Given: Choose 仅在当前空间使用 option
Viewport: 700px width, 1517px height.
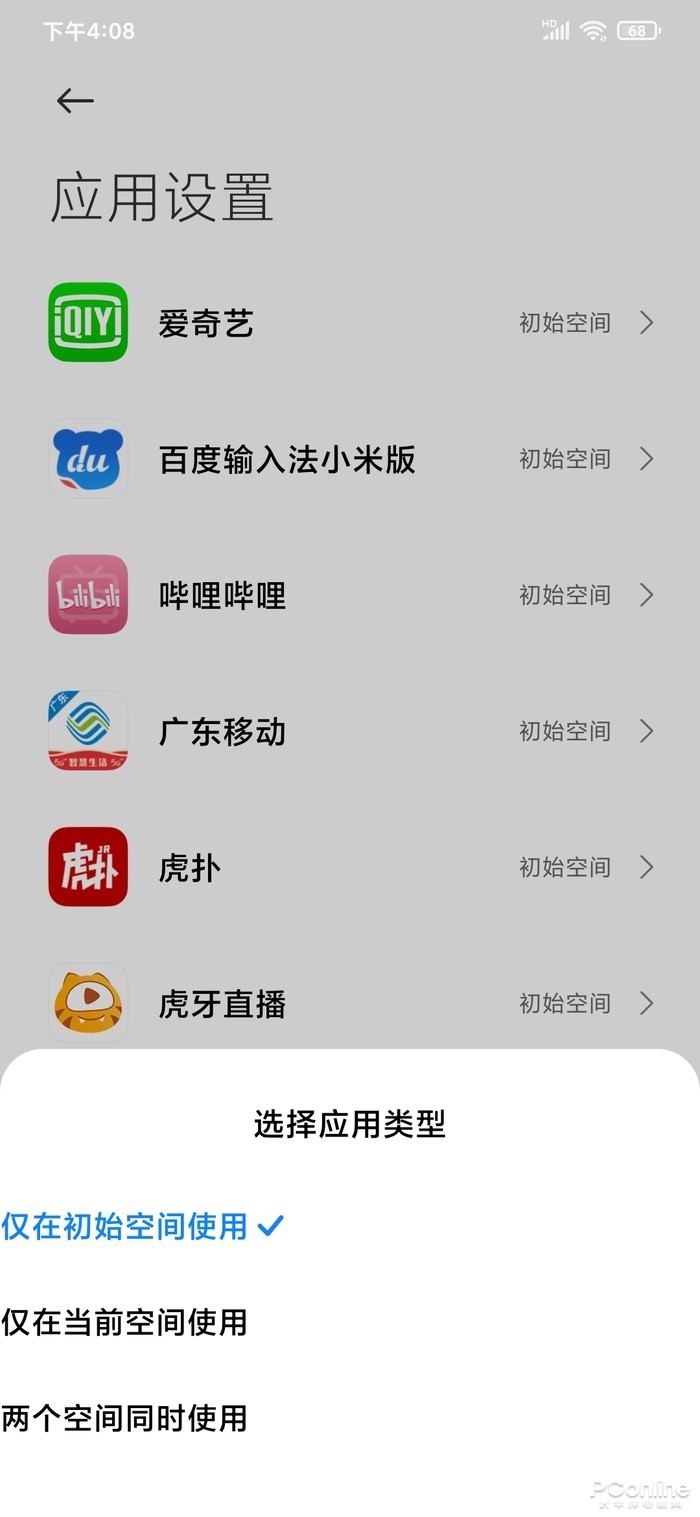Looking at the screenshot, I should point(125,1322).
